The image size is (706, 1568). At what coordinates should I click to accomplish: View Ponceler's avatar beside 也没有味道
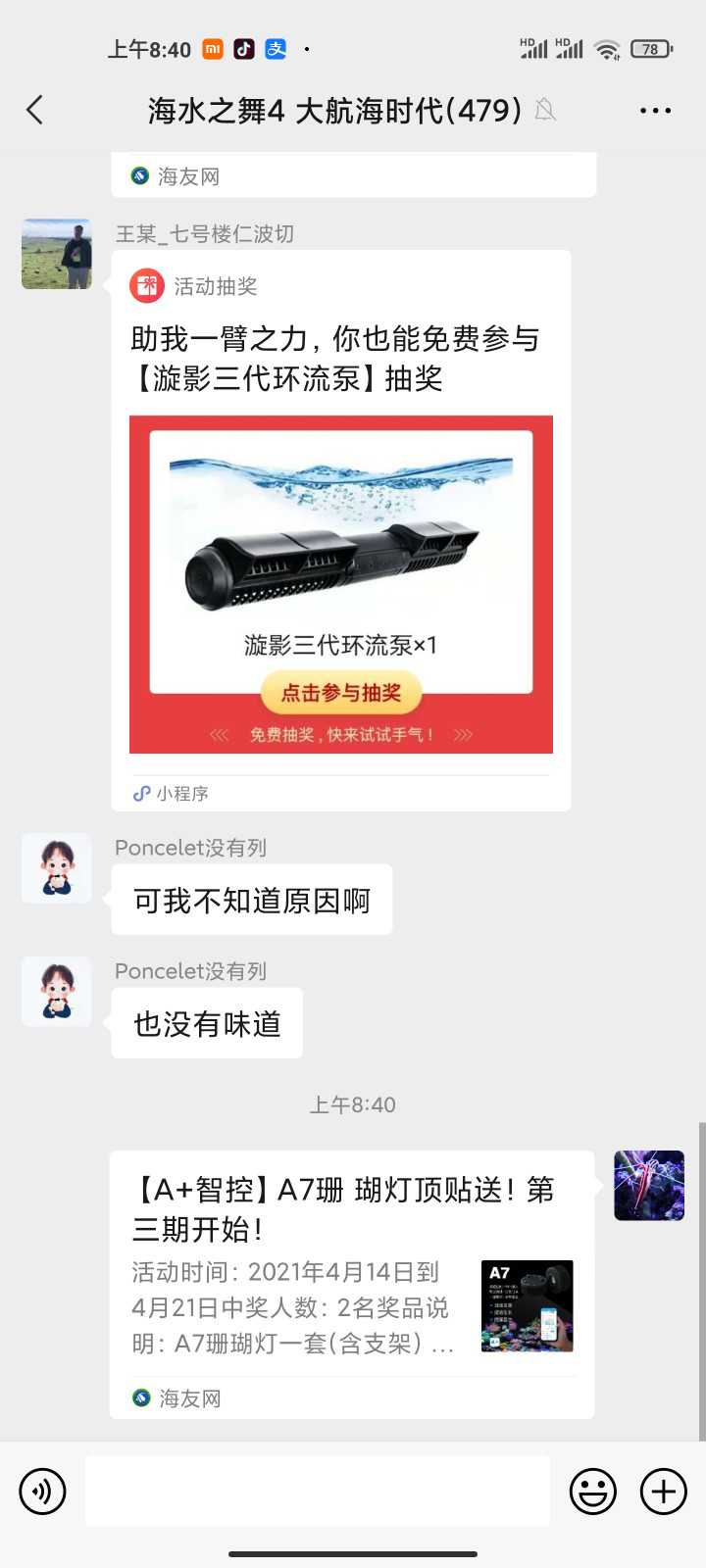coord(57,992)
